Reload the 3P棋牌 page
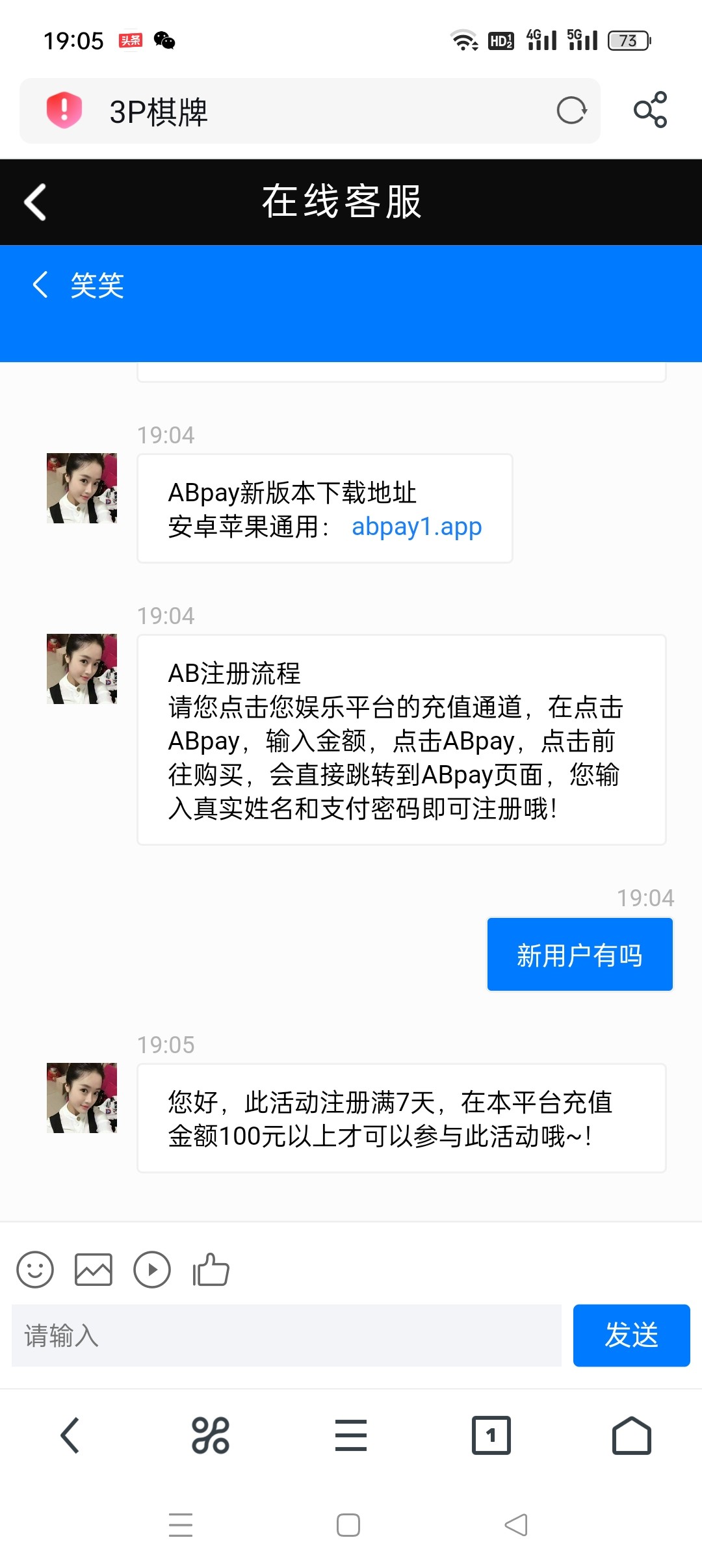 tap(571, 111)
